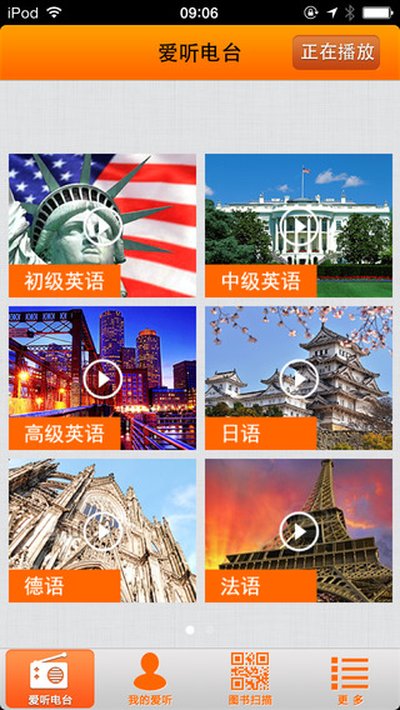400x710 pixels.
Task: Select the 日语 station tile
Action: tap(299, 378)
